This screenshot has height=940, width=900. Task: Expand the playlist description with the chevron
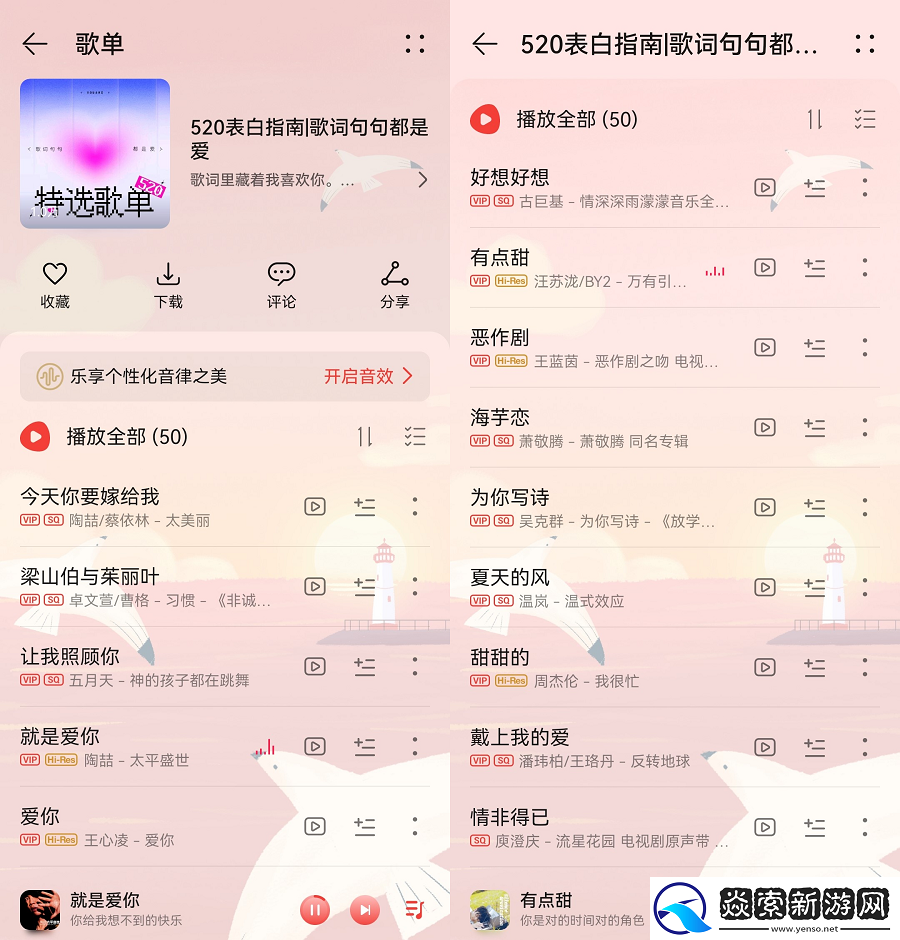click(x=422, y=180)
